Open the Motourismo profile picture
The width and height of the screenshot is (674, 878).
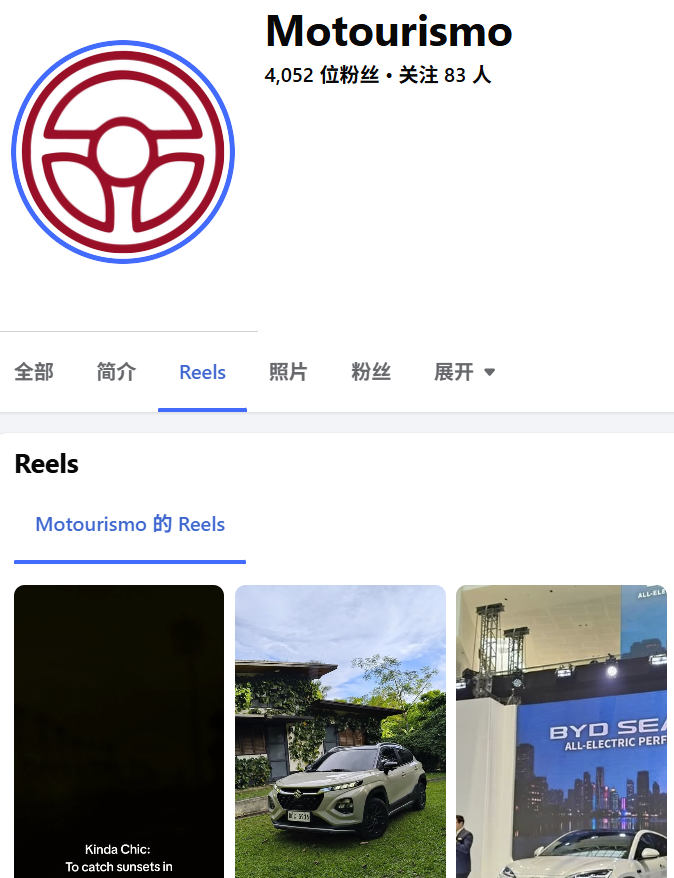(x=123, y=151)
